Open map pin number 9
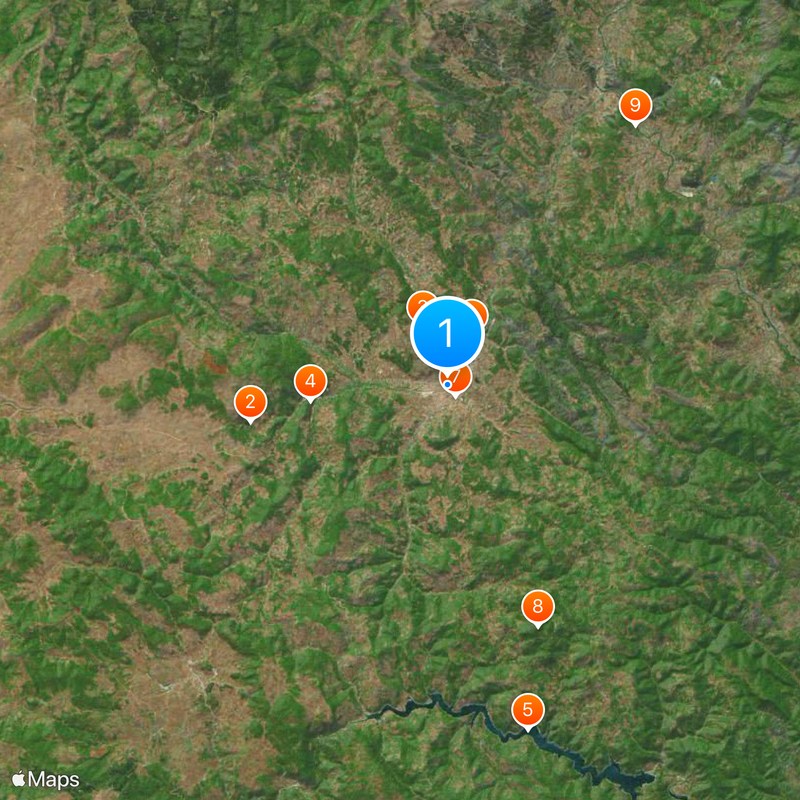800x800 pixels. point(635,105)
